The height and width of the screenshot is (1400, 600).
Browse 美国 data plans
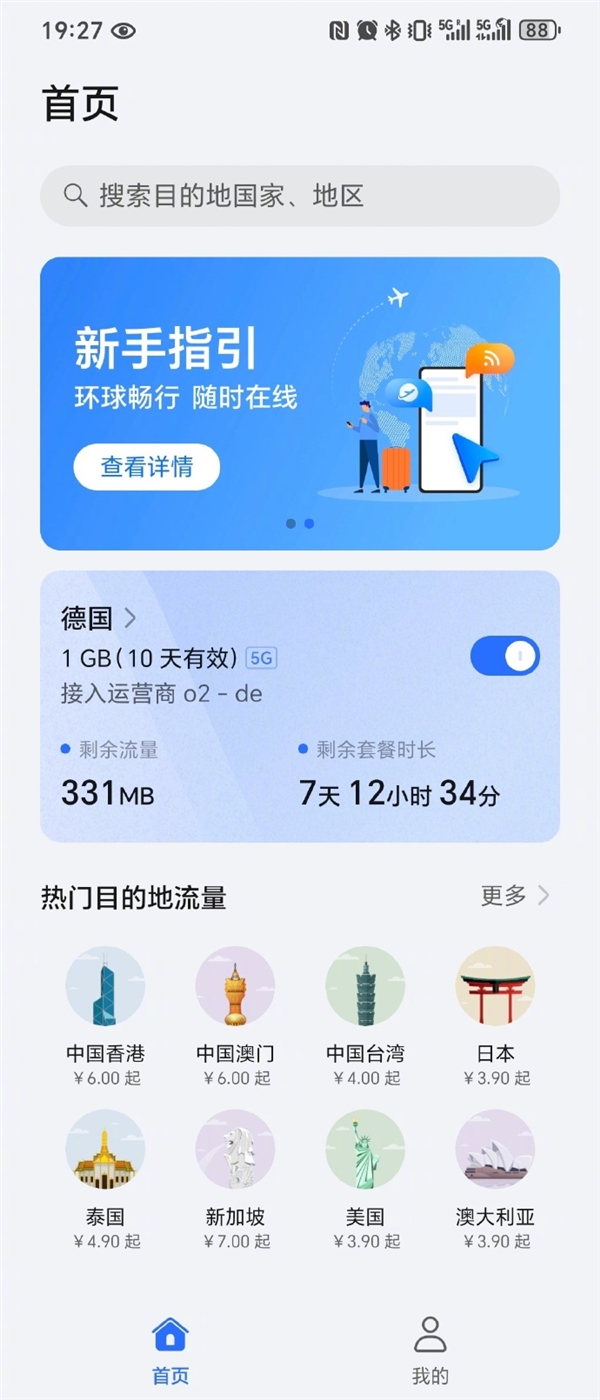point(365,1176)
